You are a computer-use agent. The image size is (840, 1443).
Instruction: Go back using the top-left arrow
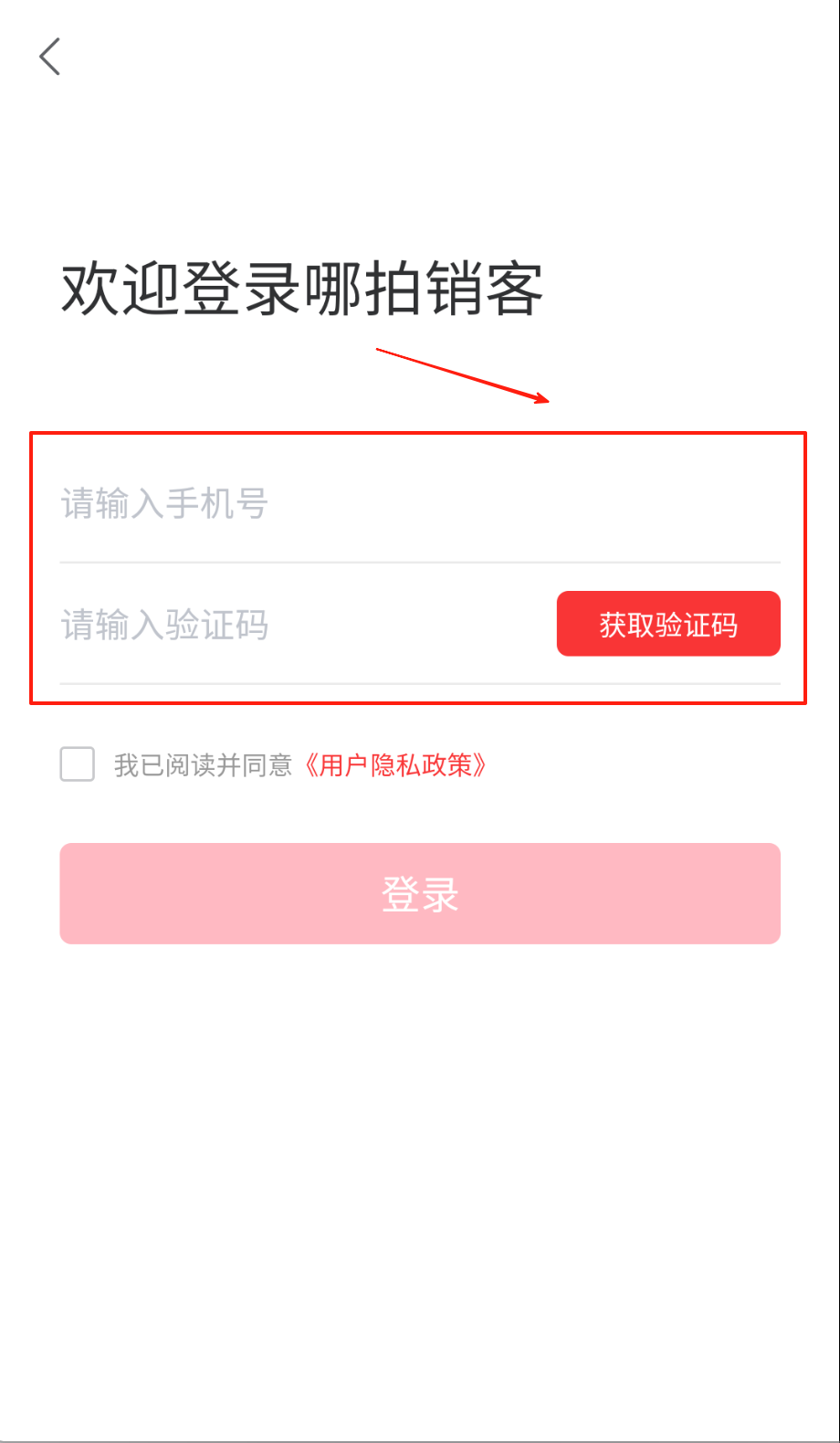50,57
